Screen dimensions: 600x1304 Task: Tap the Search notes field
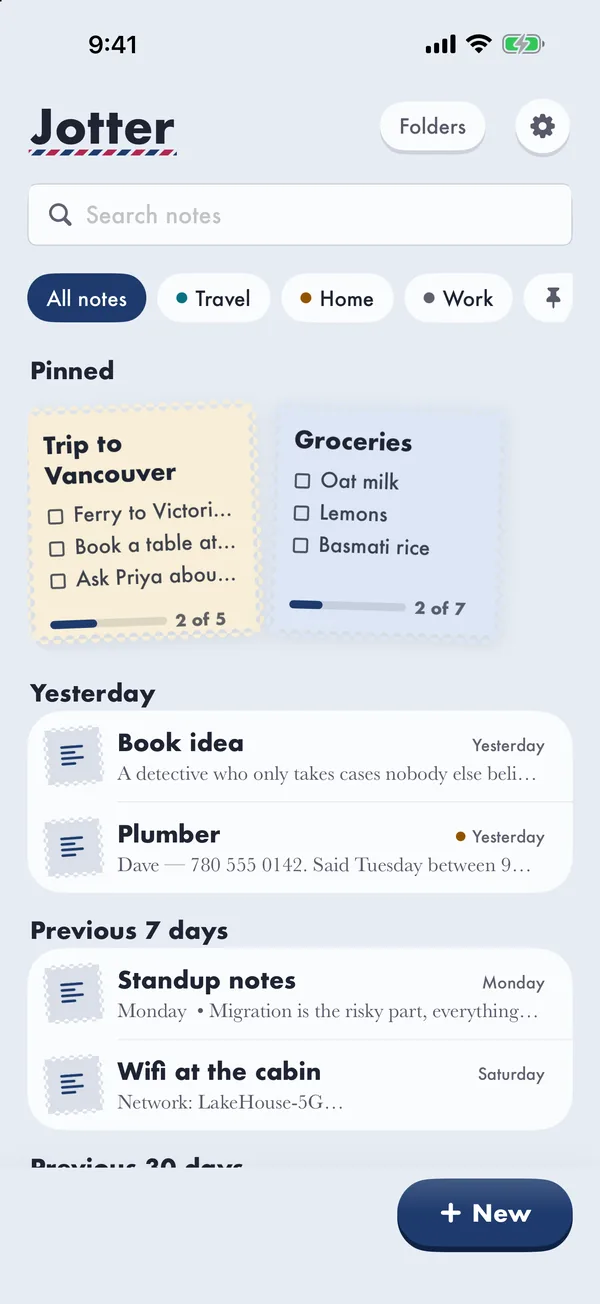pos(300,215)
